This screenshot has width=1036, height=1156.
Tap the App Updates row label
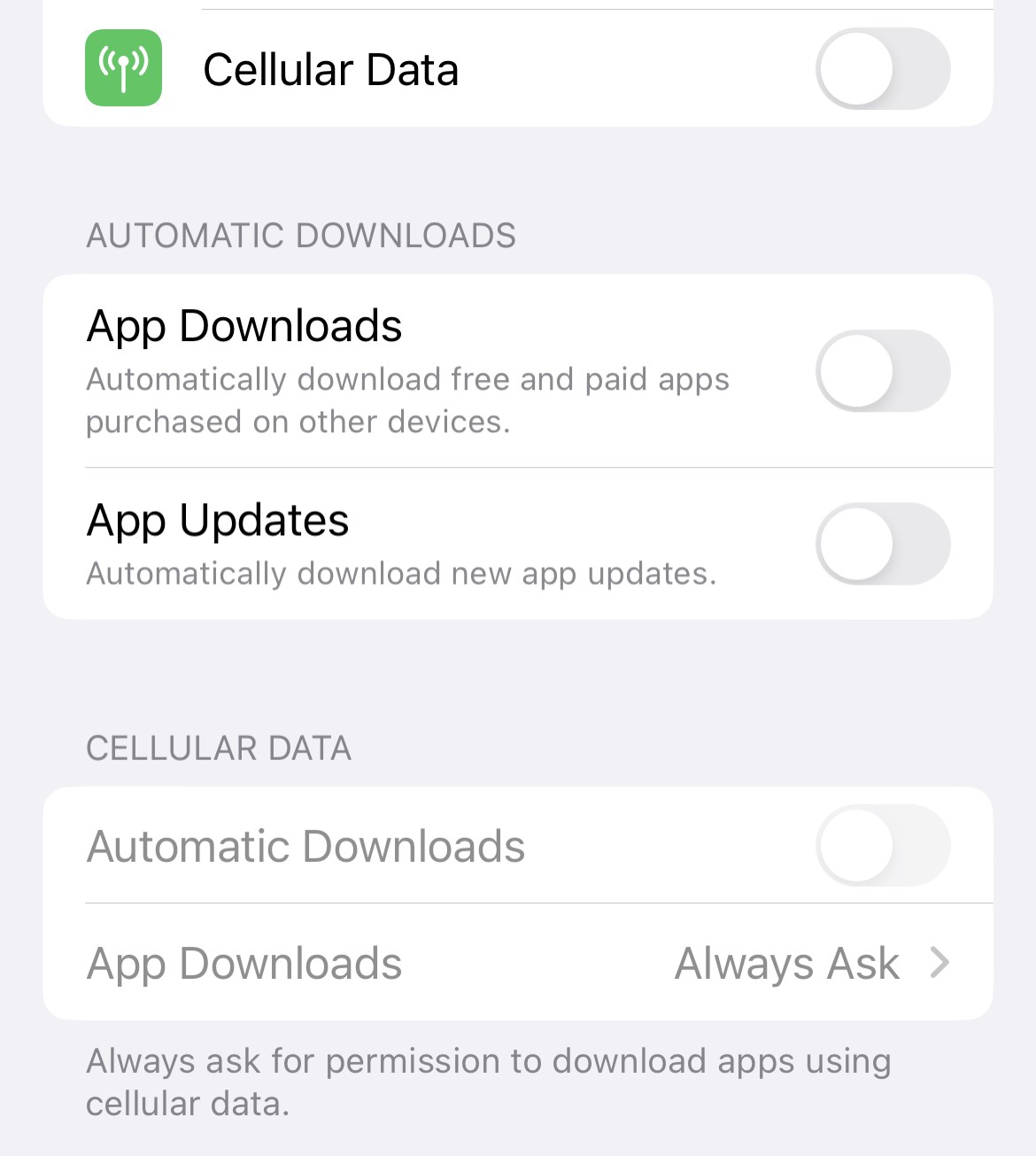[x=217, y=521]
